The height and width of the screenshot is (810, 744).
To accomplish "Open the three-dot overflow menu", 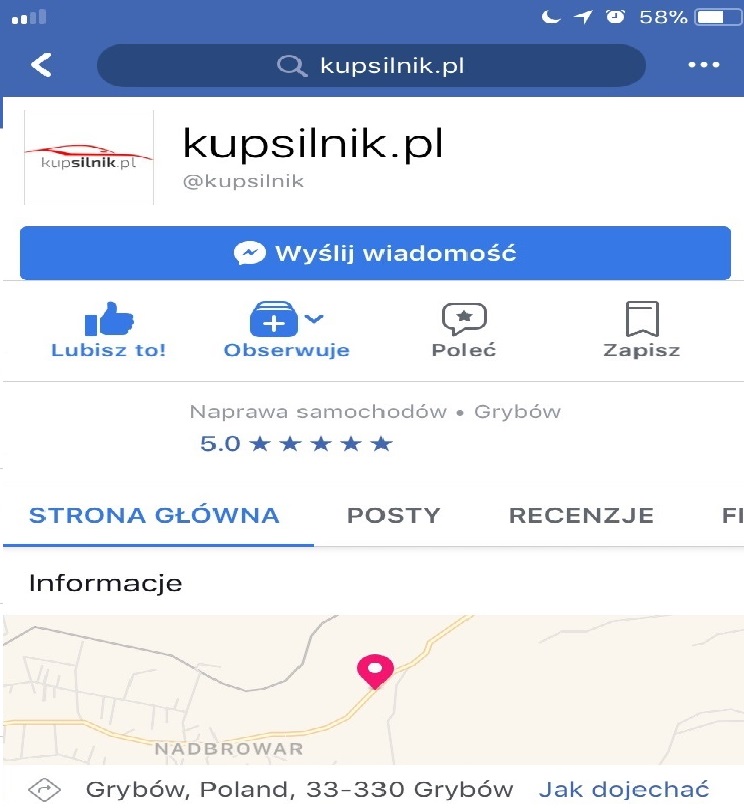I will pos(704,66).
